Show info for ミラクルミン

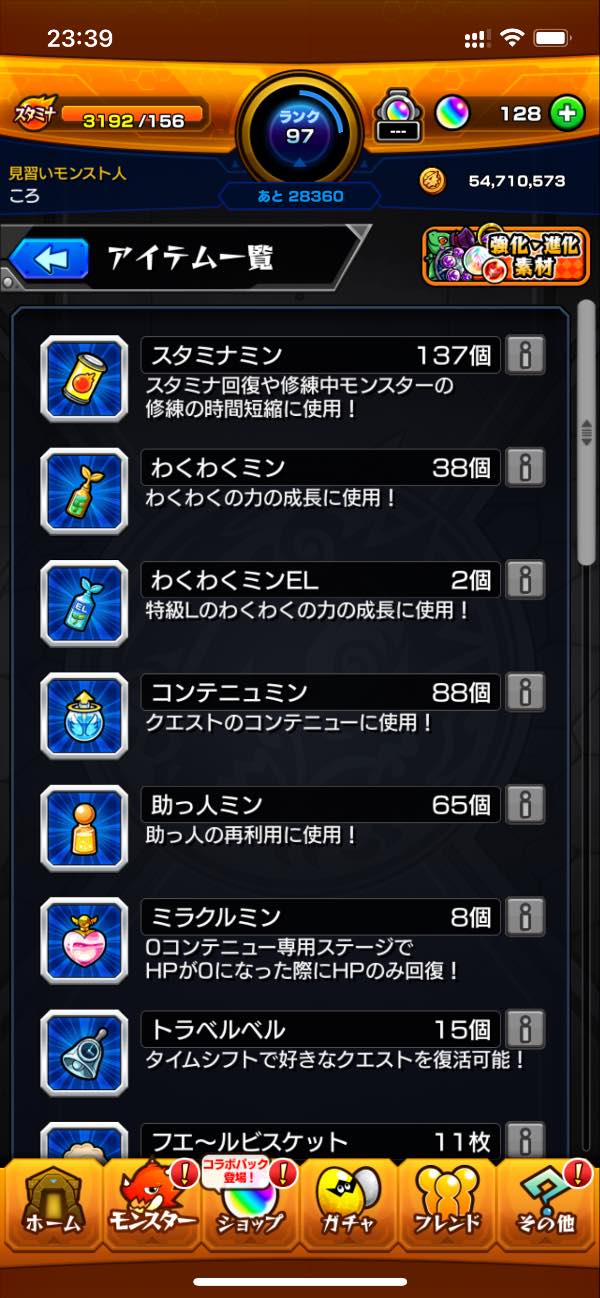click(525, 916)
